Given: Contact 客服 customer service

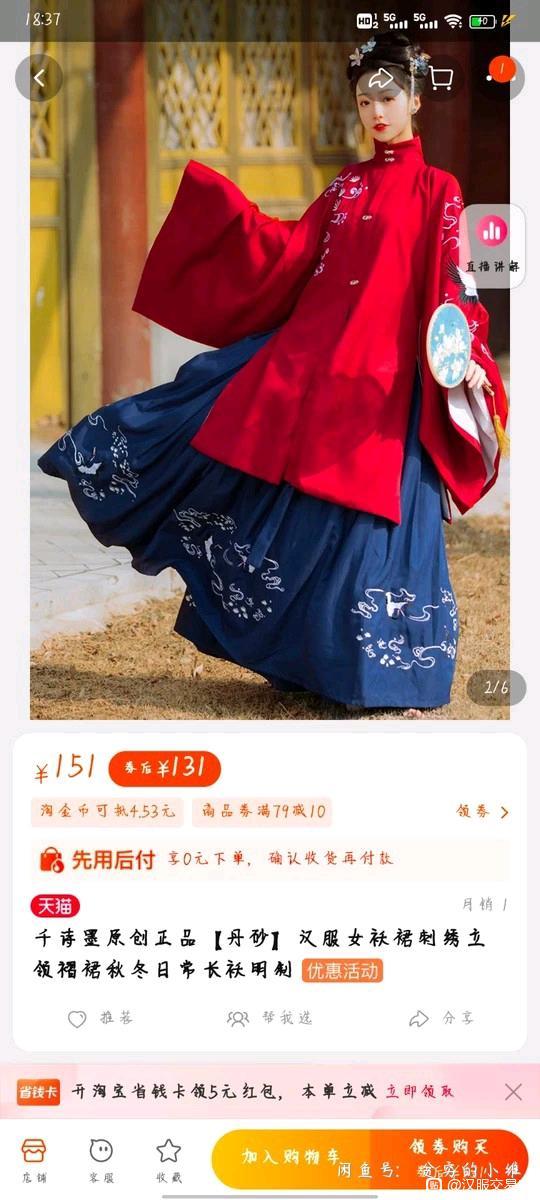Looking at the screenshot, I should [x=101, y=1159].
